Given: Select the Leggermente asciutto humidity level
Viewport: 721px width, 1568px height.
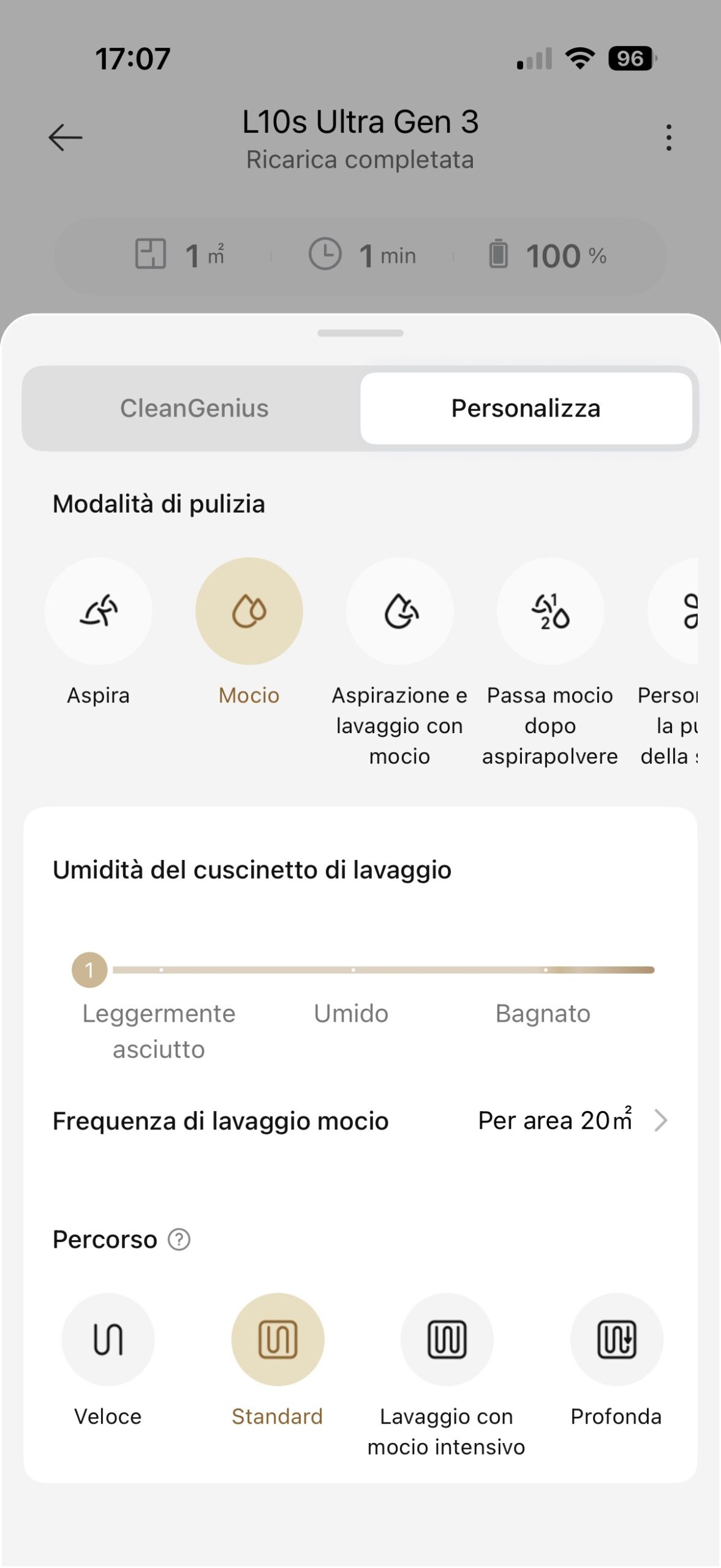Looking at the screenshot, I should tap(160, 970).
